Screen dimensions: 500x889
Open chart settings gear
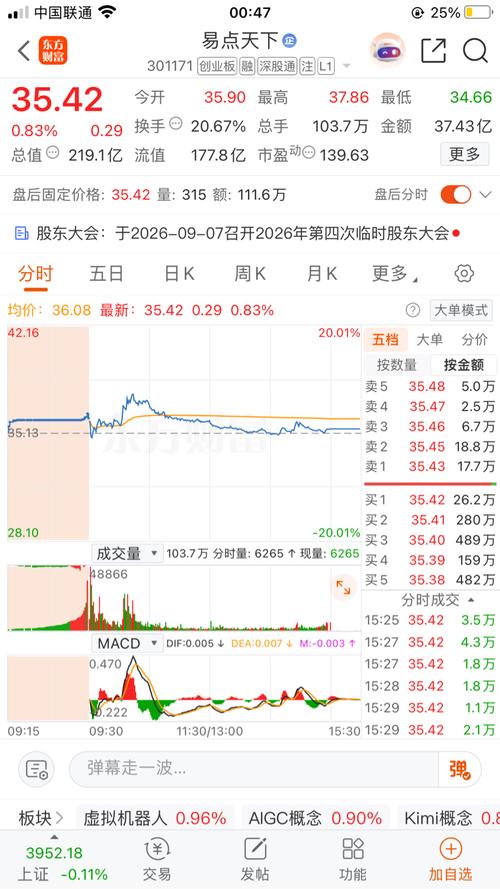pyautogui.click(x=464, y=274)
